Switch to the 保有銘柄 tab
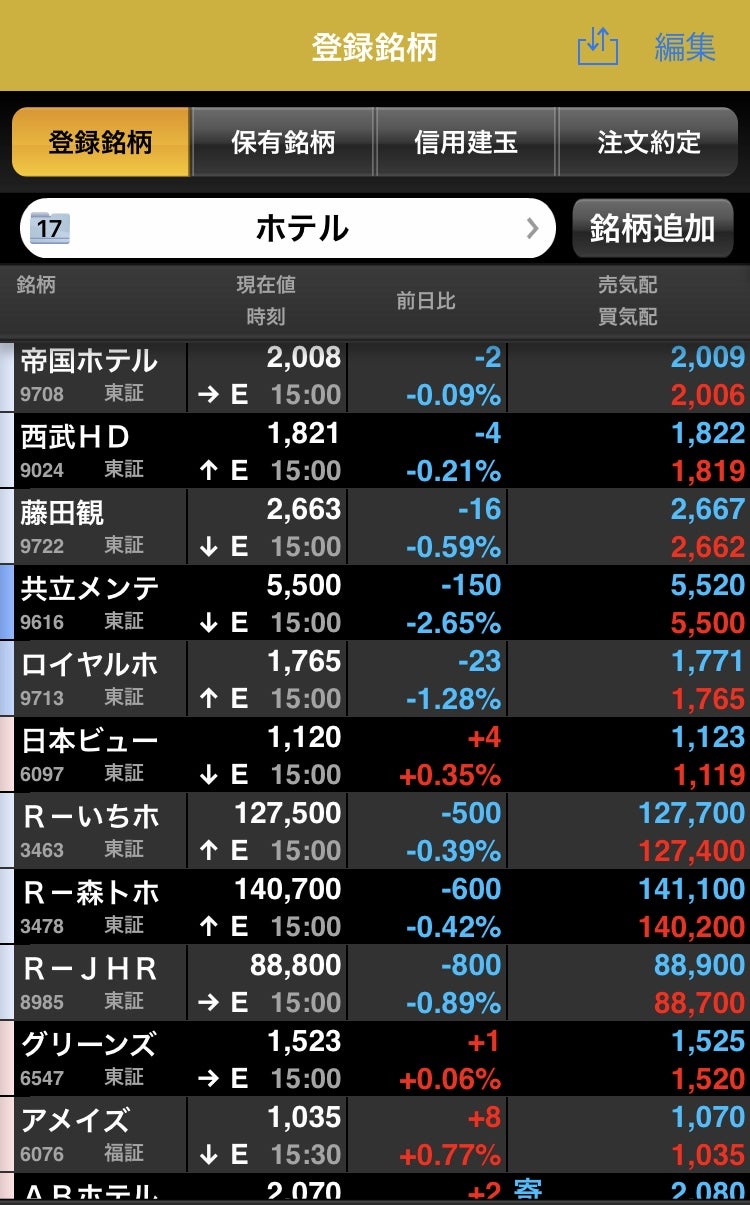The width and height of the screenshot is (750, 1205). coord(283,142)
